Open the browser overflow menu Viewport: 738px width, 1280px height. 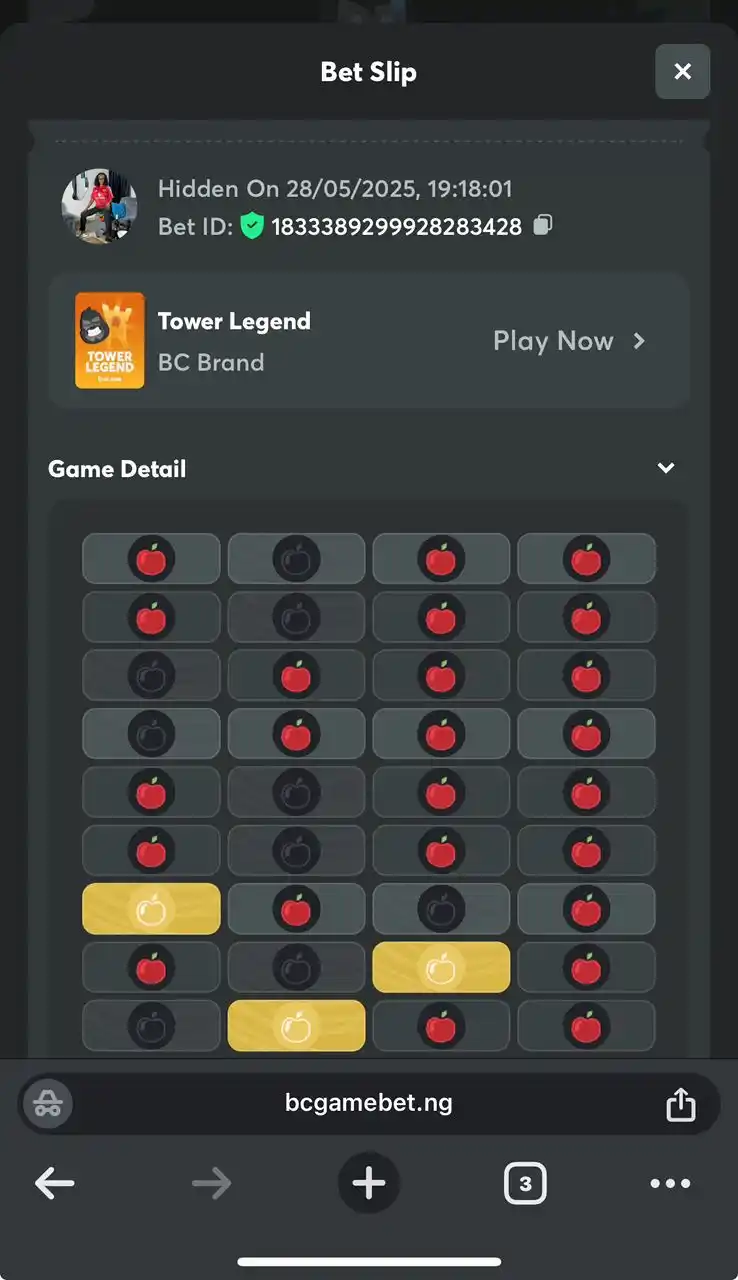point(670,1184)
